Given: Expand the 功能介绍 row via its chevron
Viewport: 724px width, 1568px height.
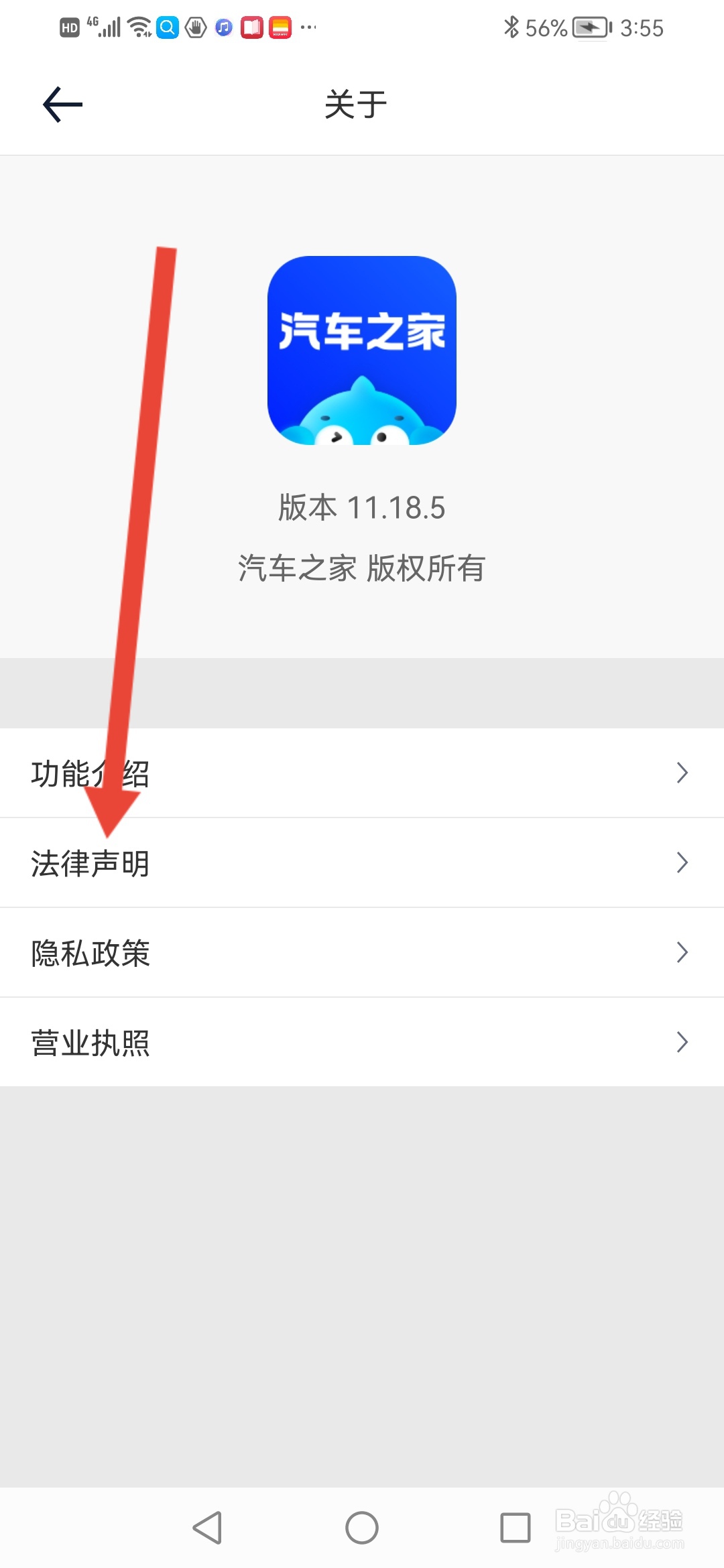Looking at the screenshot, I should click(682, 773).
